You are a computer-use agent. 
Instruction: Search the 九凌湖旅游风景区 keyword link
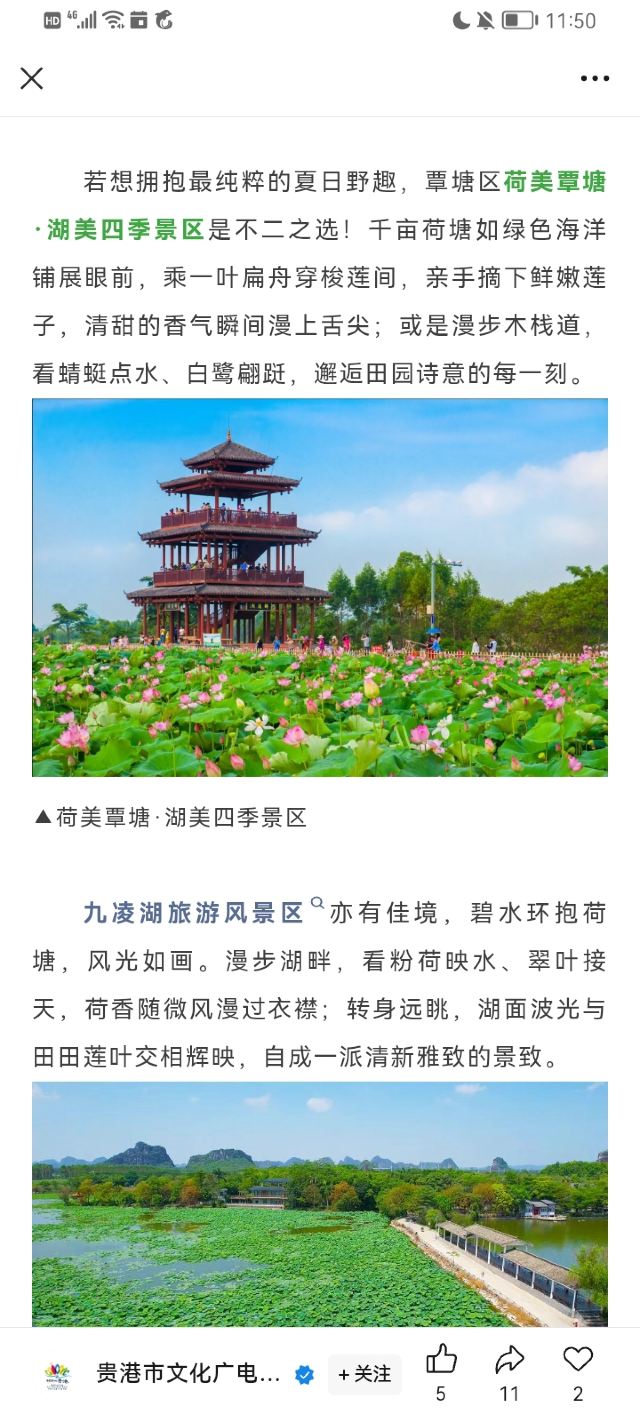(194, 913)
